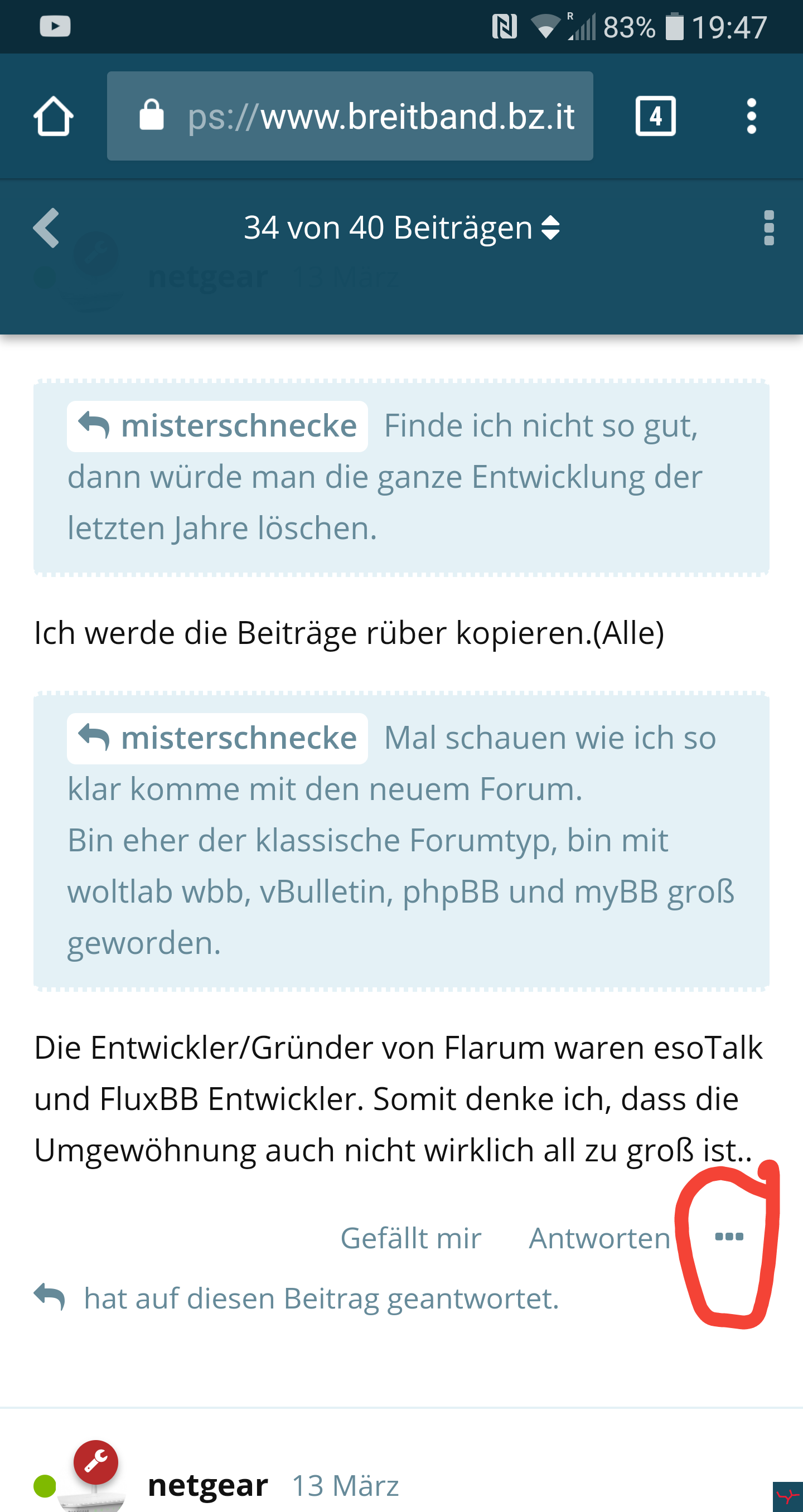Screen dimensions: 803x1512
Task: Jump to misterschnecke's first quoted post
Action: [218, 426]
